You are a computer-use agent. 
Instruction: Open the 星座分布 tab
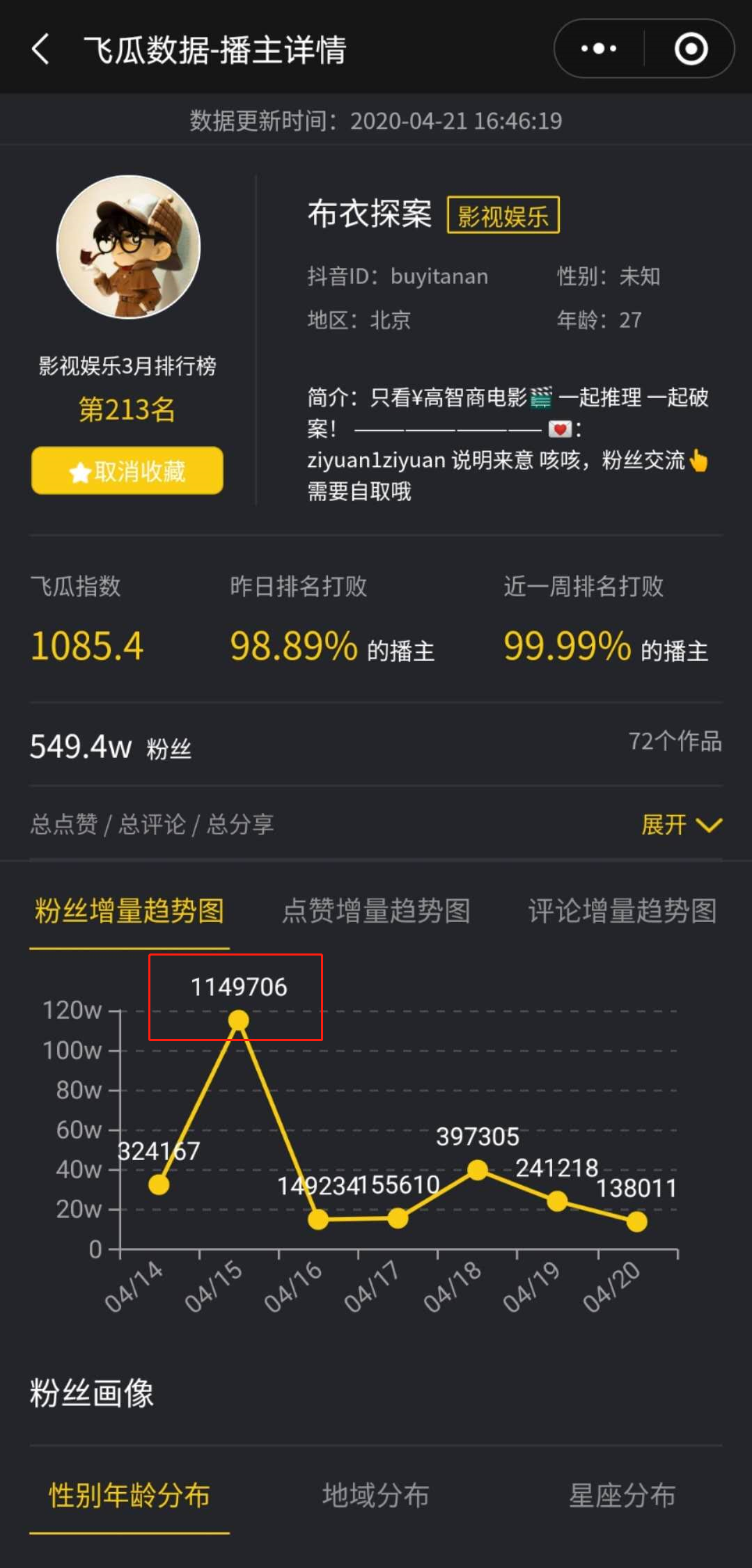coord(622,1495)
